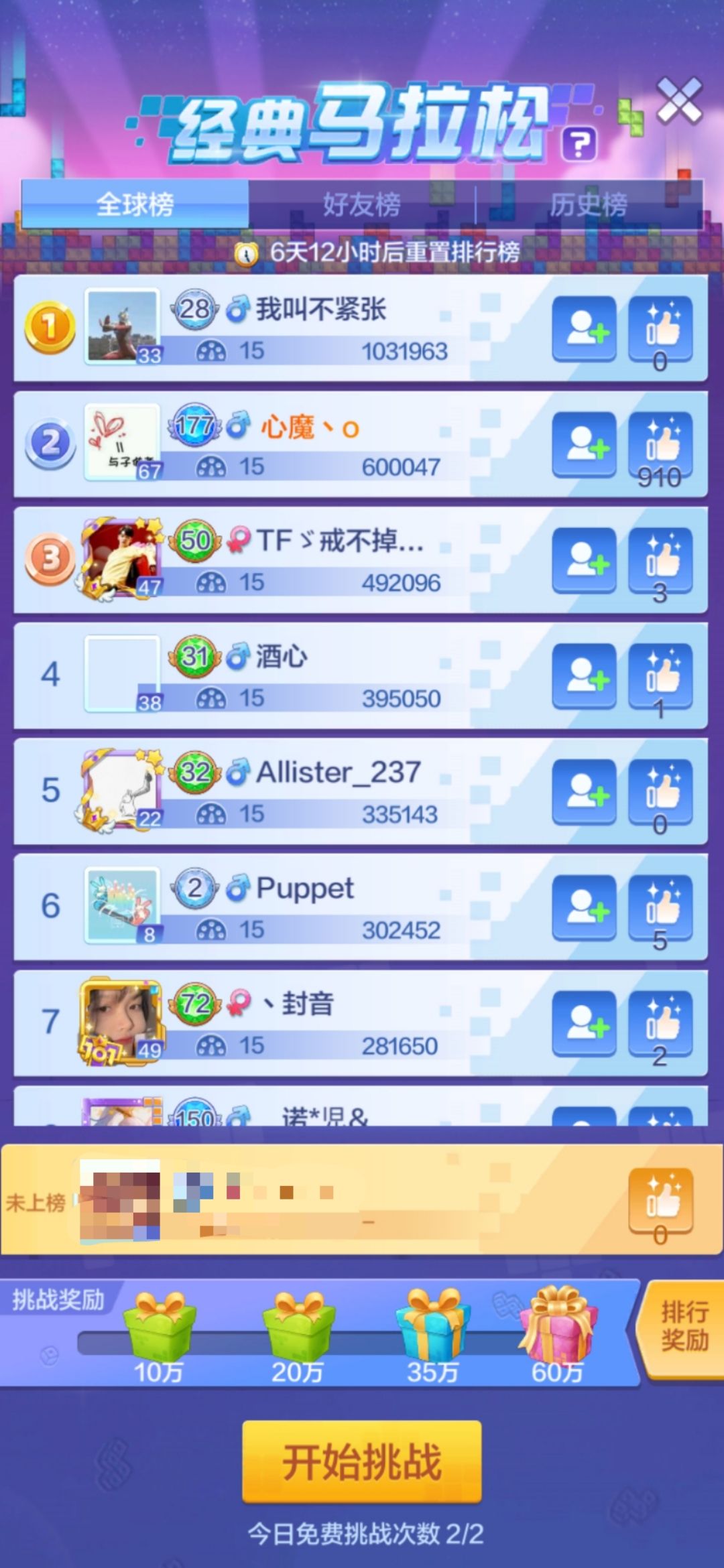Close the 经典马拉松 leaderboard
The width and height of the screenshot is (724, 1568).
coord(678,101)
